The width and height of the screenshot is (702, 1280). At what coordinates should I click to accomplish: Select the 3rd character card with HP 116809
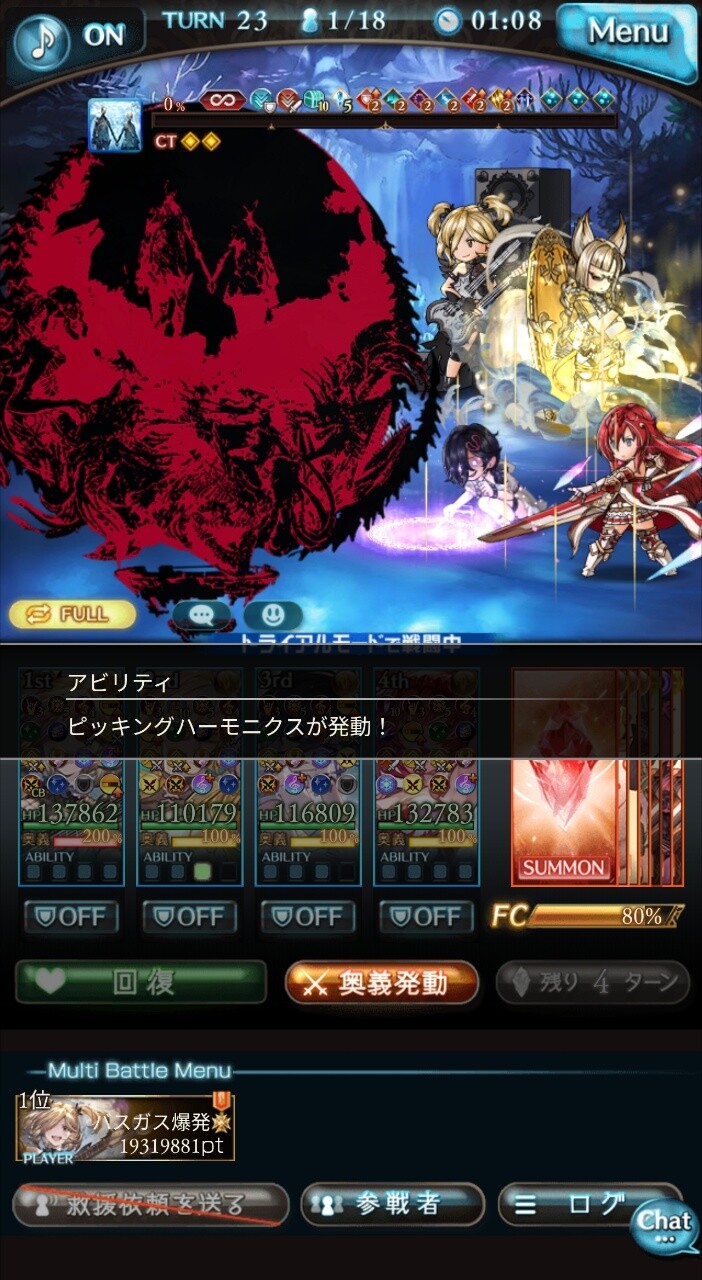(308, 800)
